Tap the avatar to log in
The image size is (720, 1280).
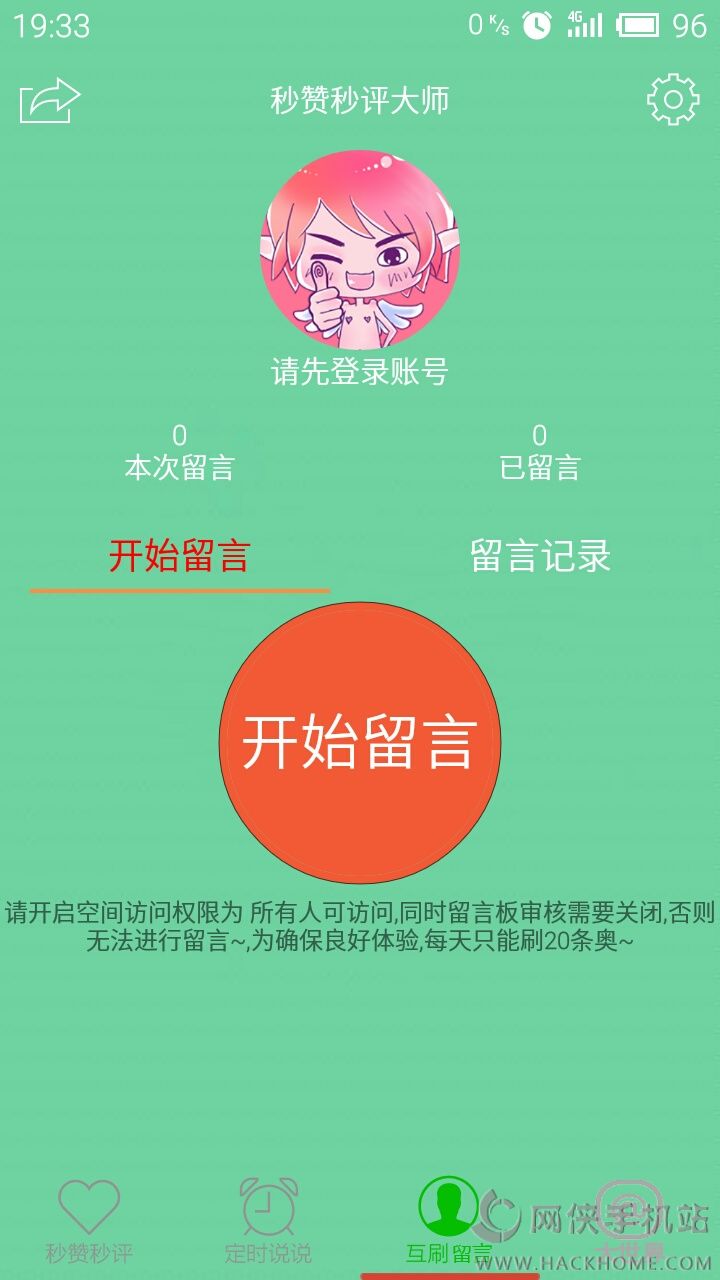coord(360,250)
